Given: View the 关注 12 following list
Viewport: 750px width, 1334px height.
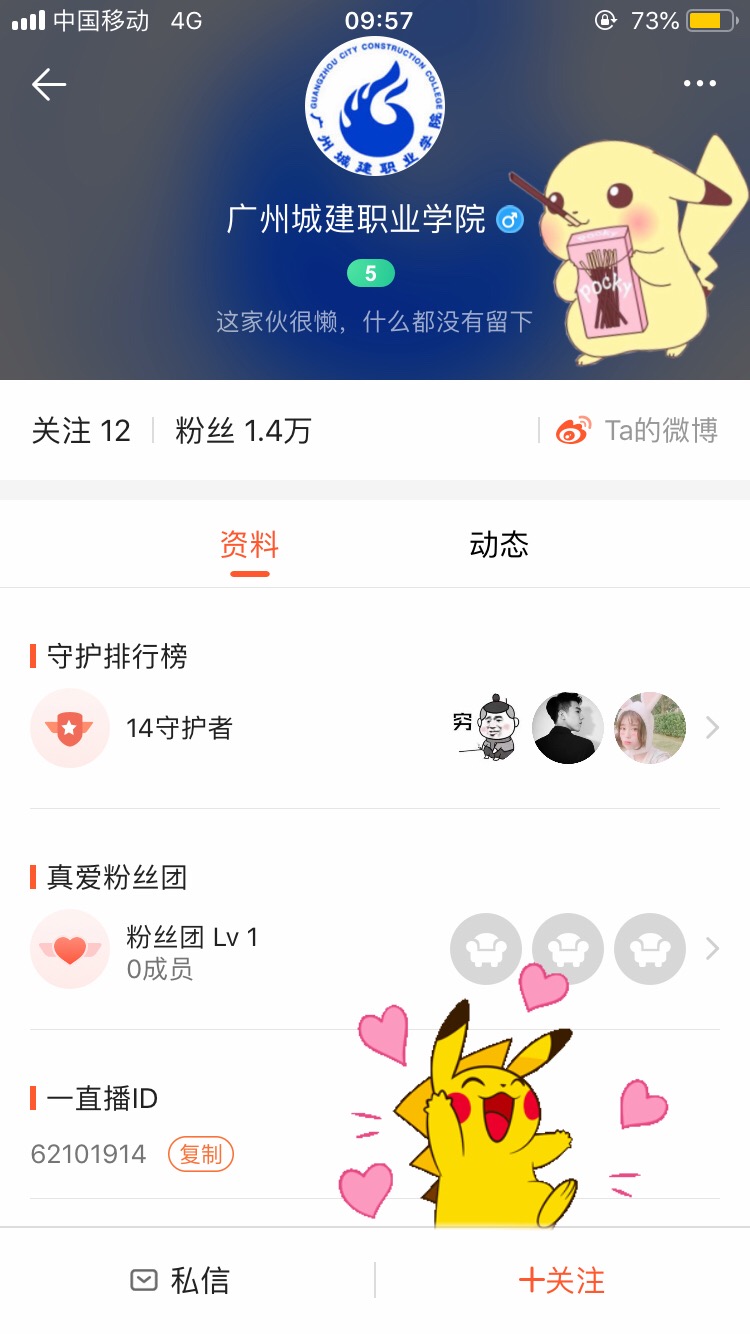Looking at the screenshot, I should tap(82, 431).
